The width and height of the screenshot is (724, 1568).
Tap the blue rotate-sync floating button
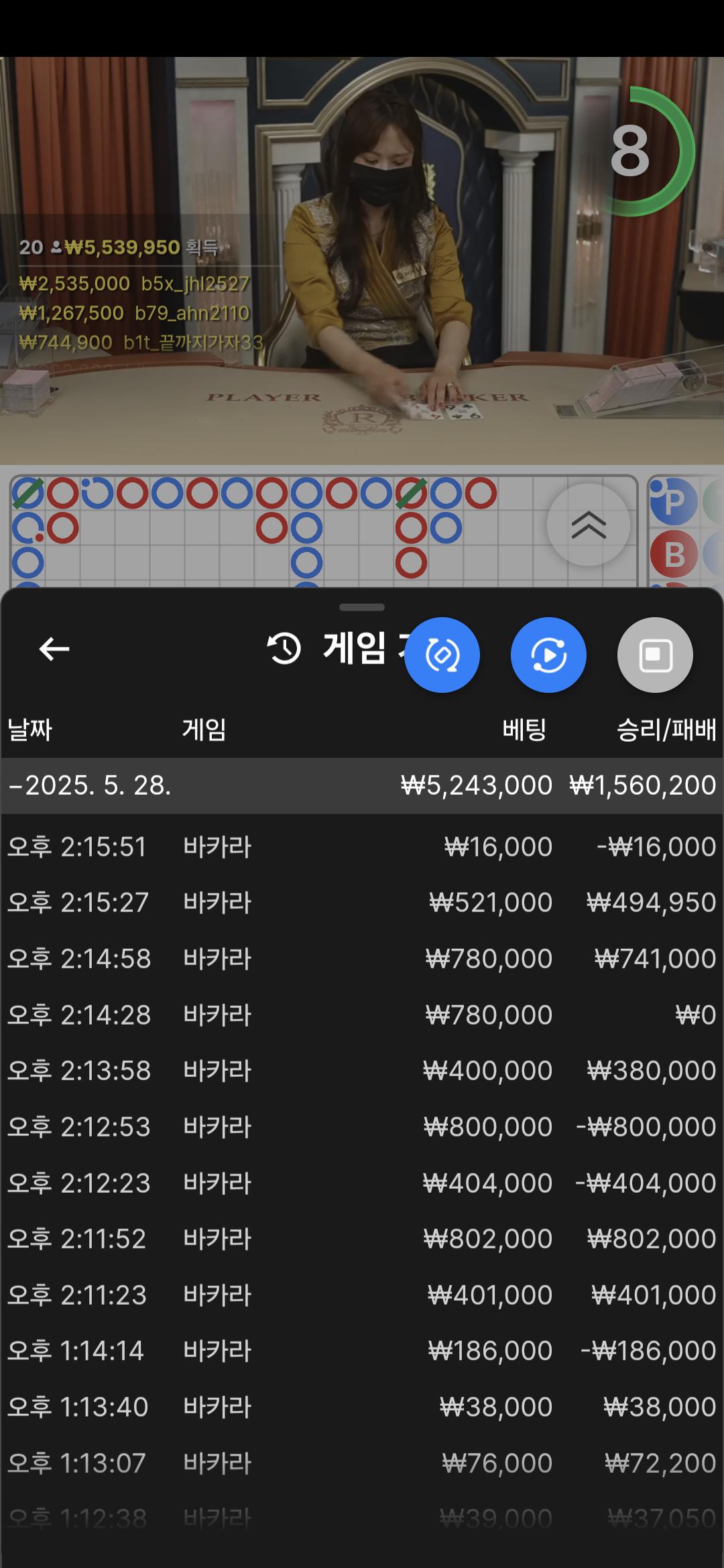tap(442, 655)
